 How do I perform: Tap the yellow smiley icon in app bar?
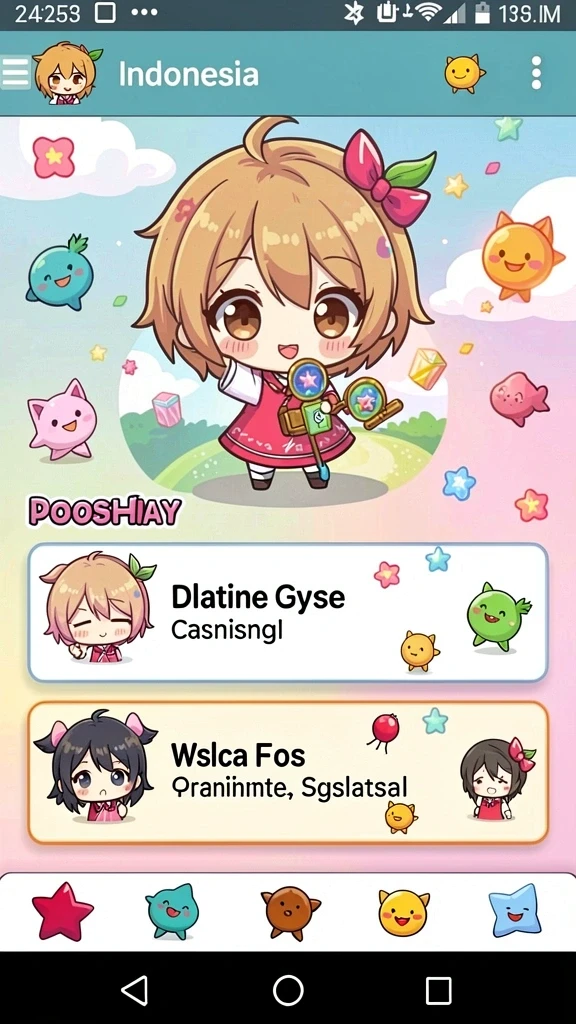(x=464, y=73)
